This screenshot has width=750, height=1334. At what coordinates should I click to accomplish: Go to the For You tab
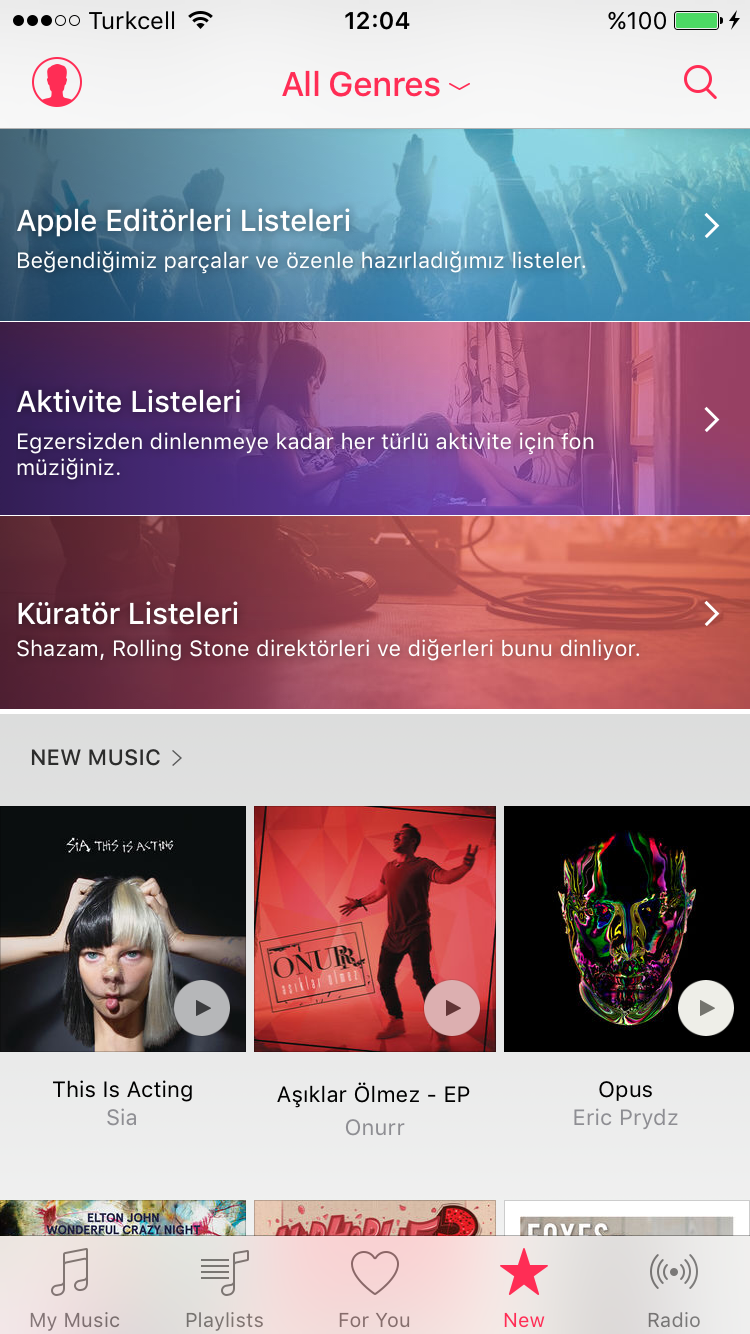coord(374,1288)
